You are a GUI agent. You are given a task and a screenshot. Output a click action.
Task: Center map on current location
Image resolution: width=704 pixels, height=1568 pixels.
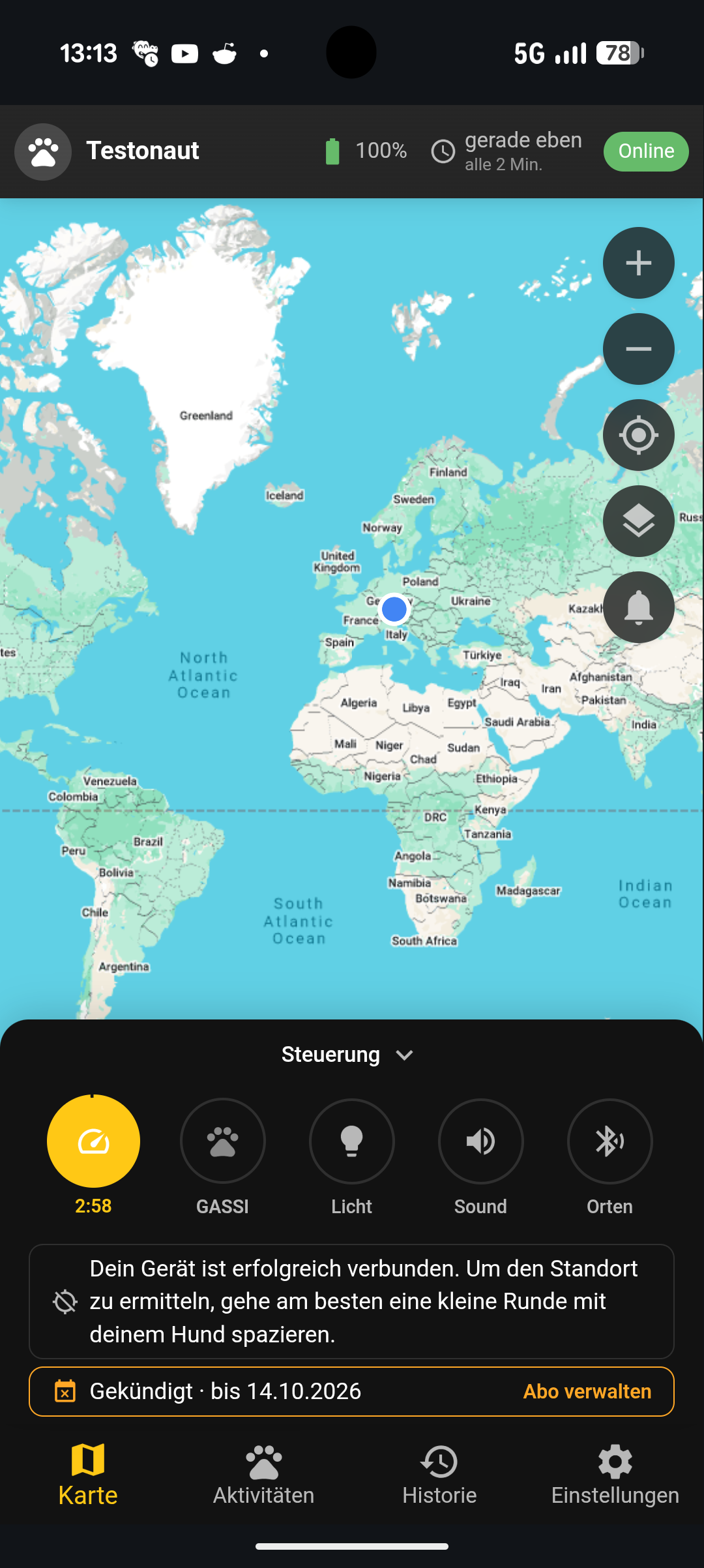[638, 435]
